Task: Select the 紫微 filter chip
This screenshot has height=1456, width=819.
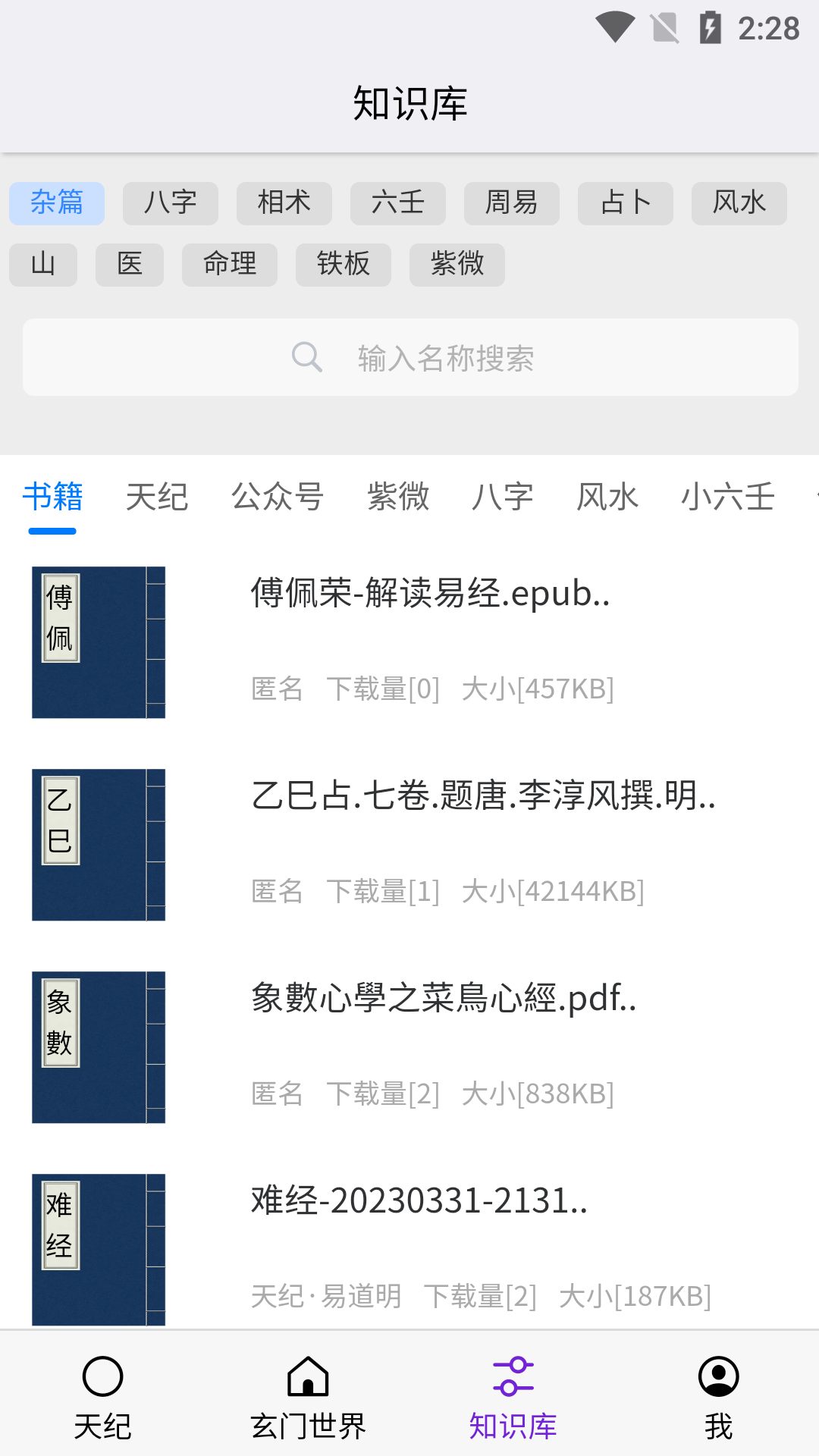Action: (457, 264)
